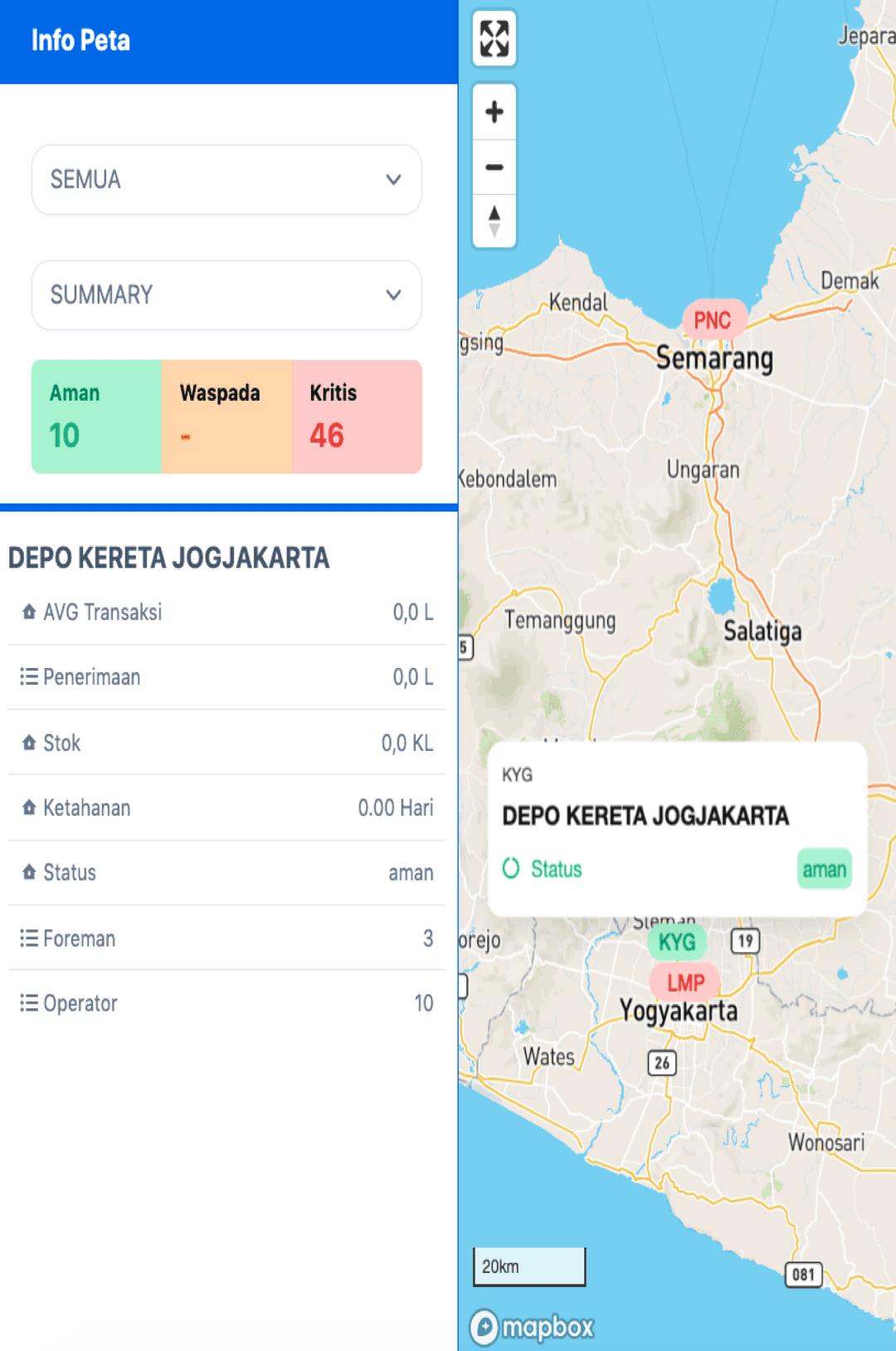The image size is (896, 1351).
Task: Toggle the map fullscreen view
Action: [494, 39]
